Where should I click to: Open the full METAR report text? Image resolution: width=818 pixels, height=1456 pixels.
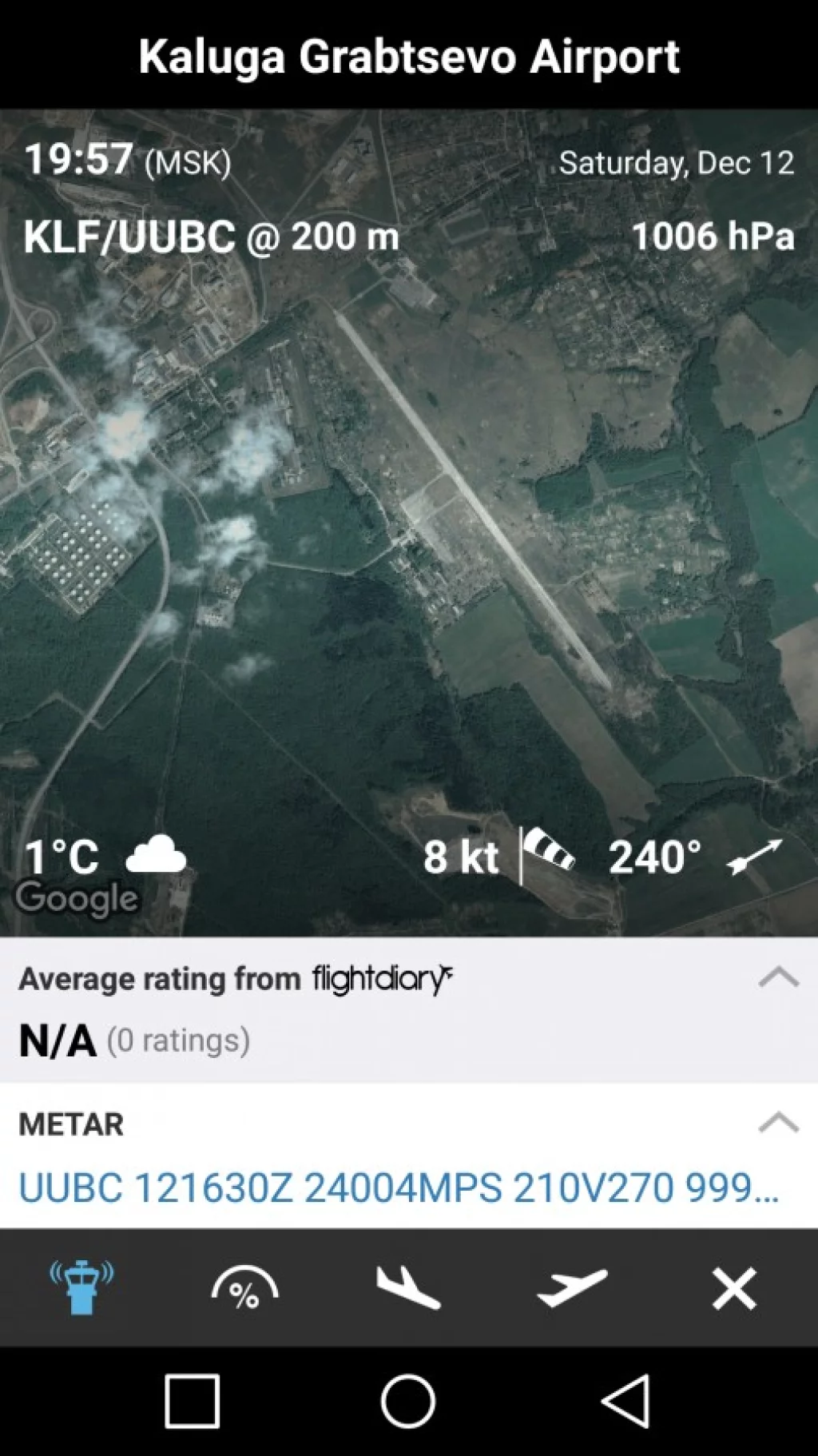pyautogui.click(x=398, y=1187)
